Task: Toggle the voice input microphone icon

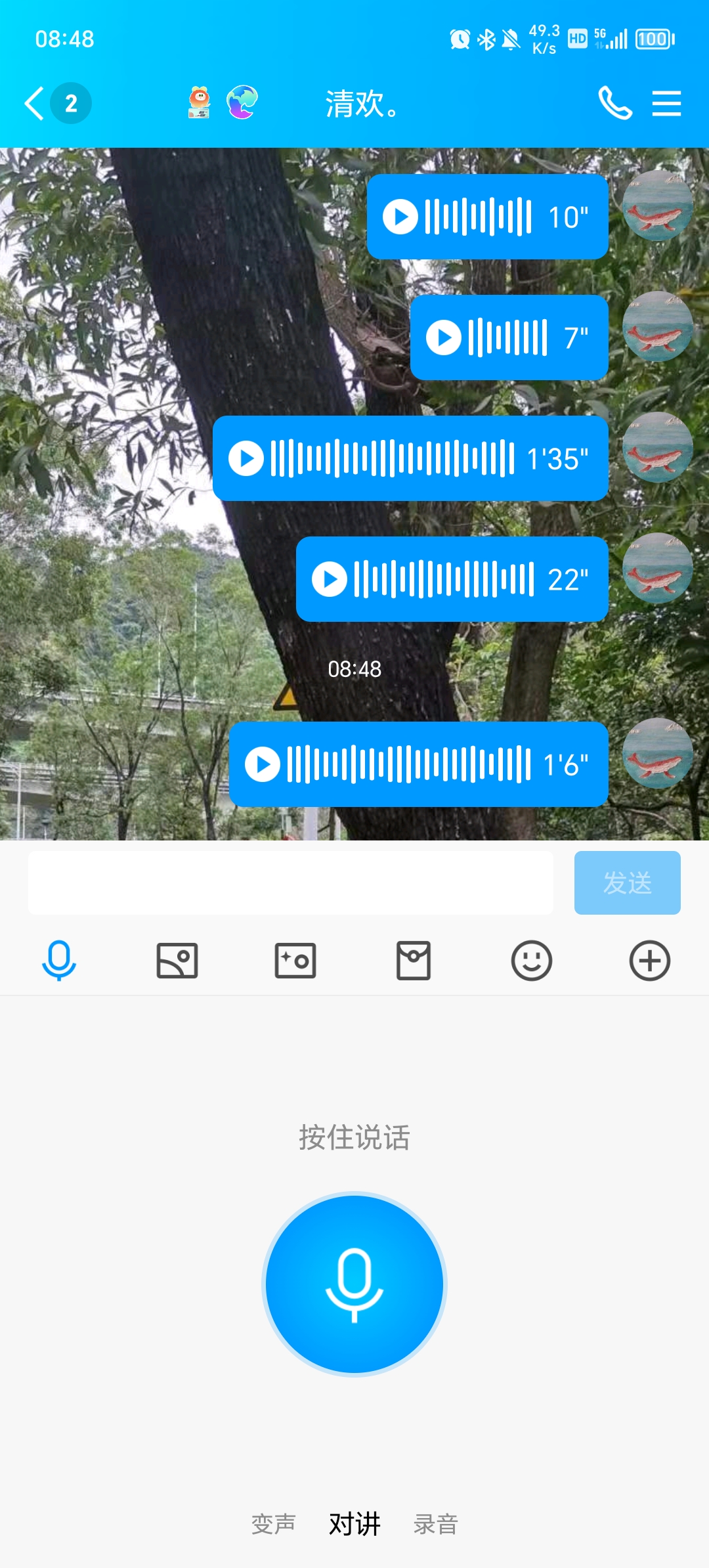Action: [x=59, y=961]
